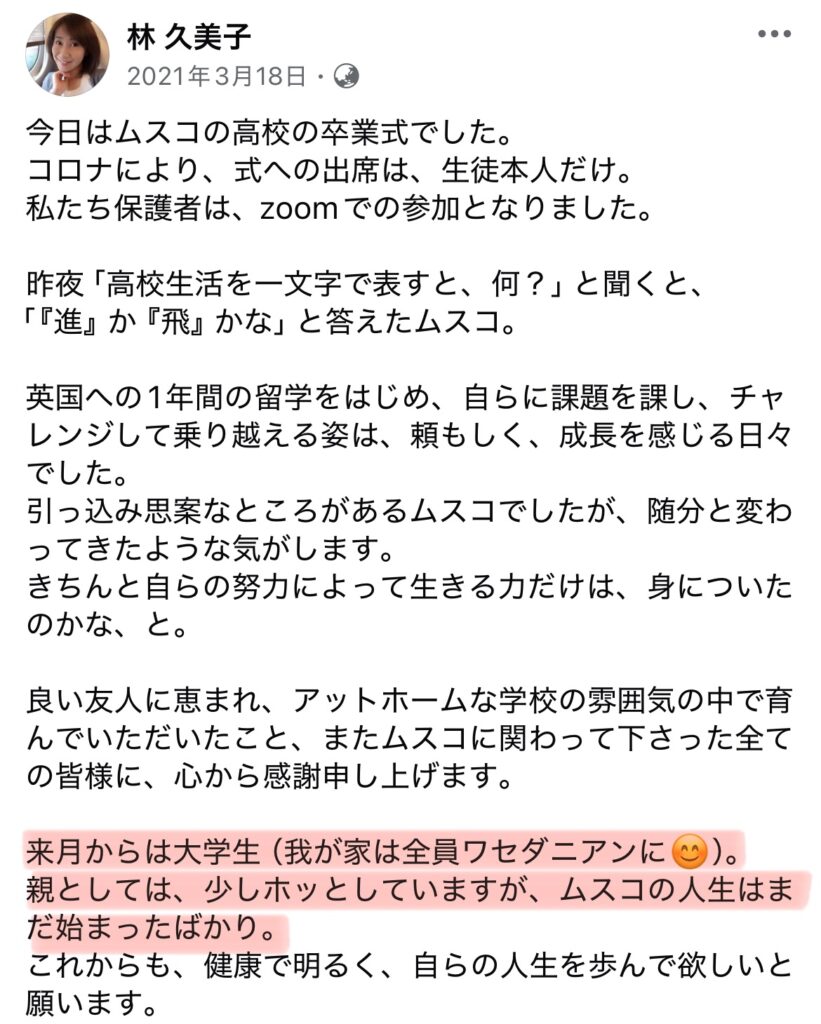821x1024 pixels.
Task: Tap the author name 林 久美子
Action: pyautogui.click(x=188, y=37)
